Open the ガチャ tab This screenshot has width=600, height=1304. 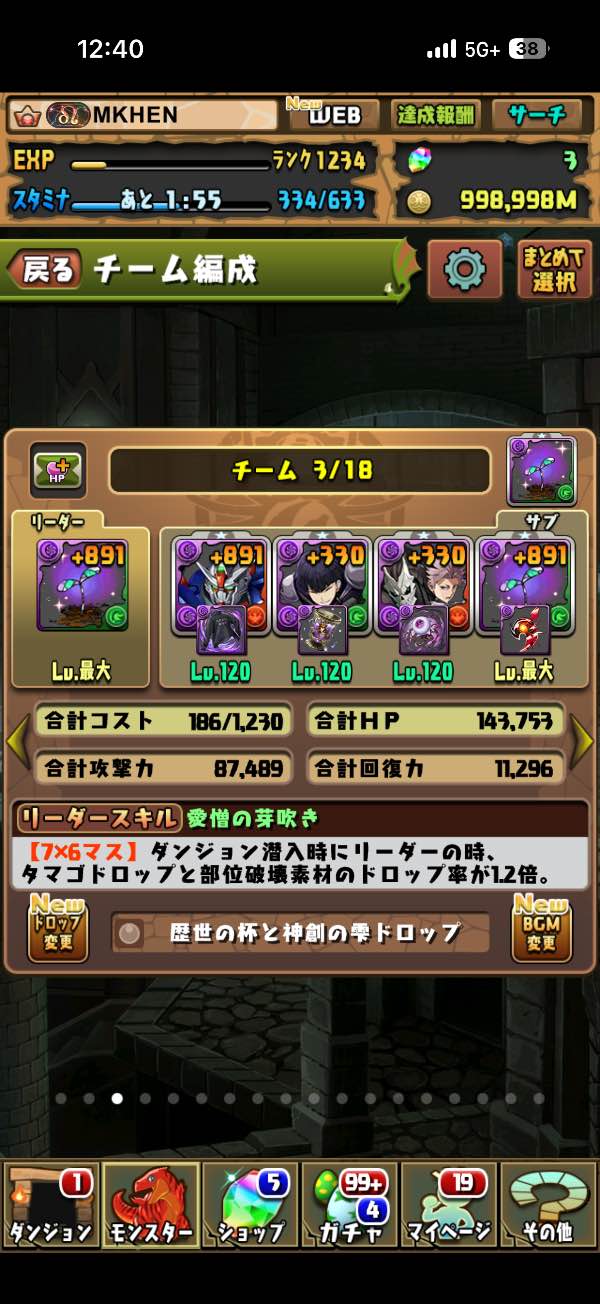(x=350, y=1205)
